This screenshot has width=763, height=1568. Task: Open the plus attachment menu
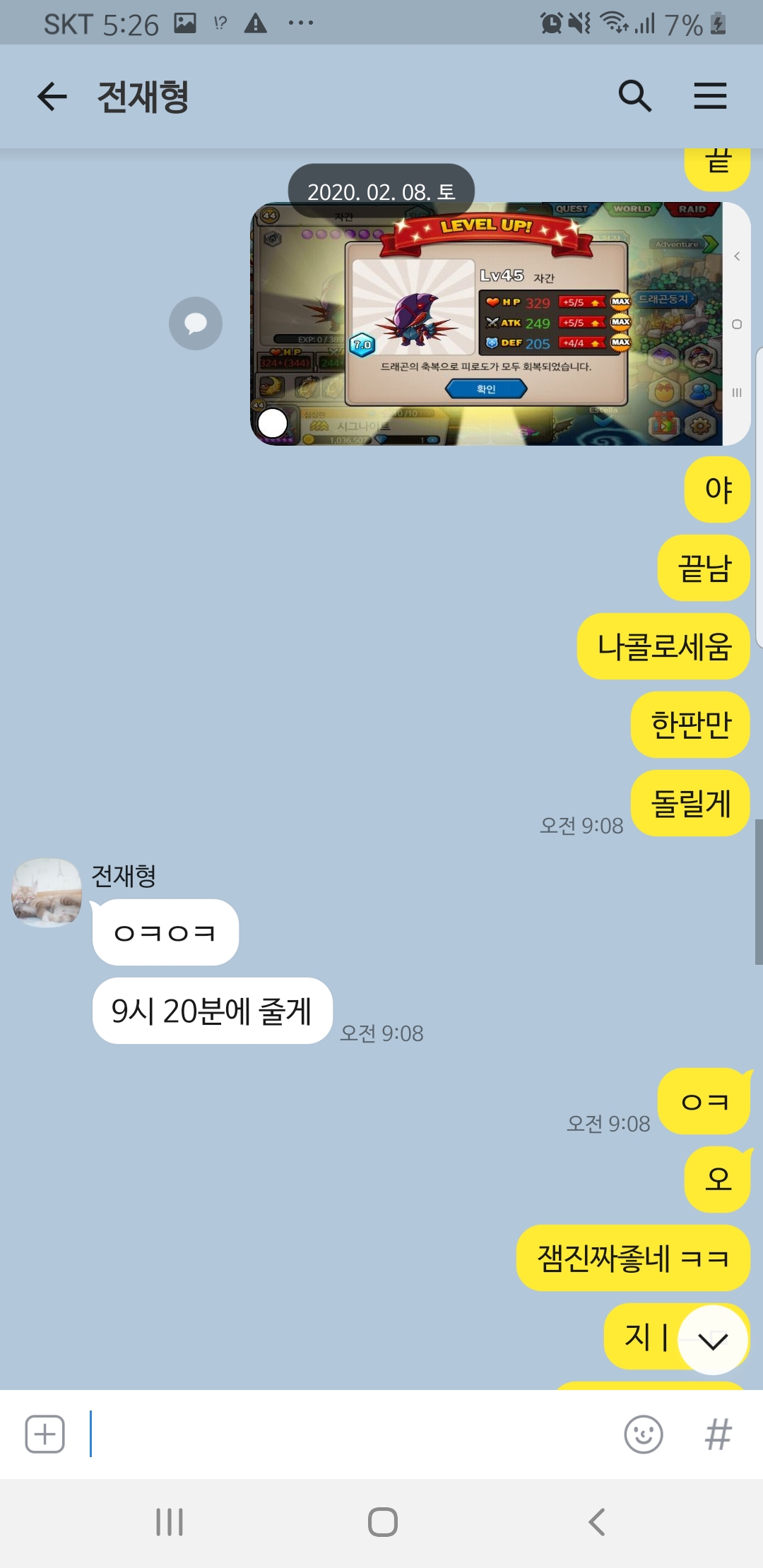tap(45, 1435)
